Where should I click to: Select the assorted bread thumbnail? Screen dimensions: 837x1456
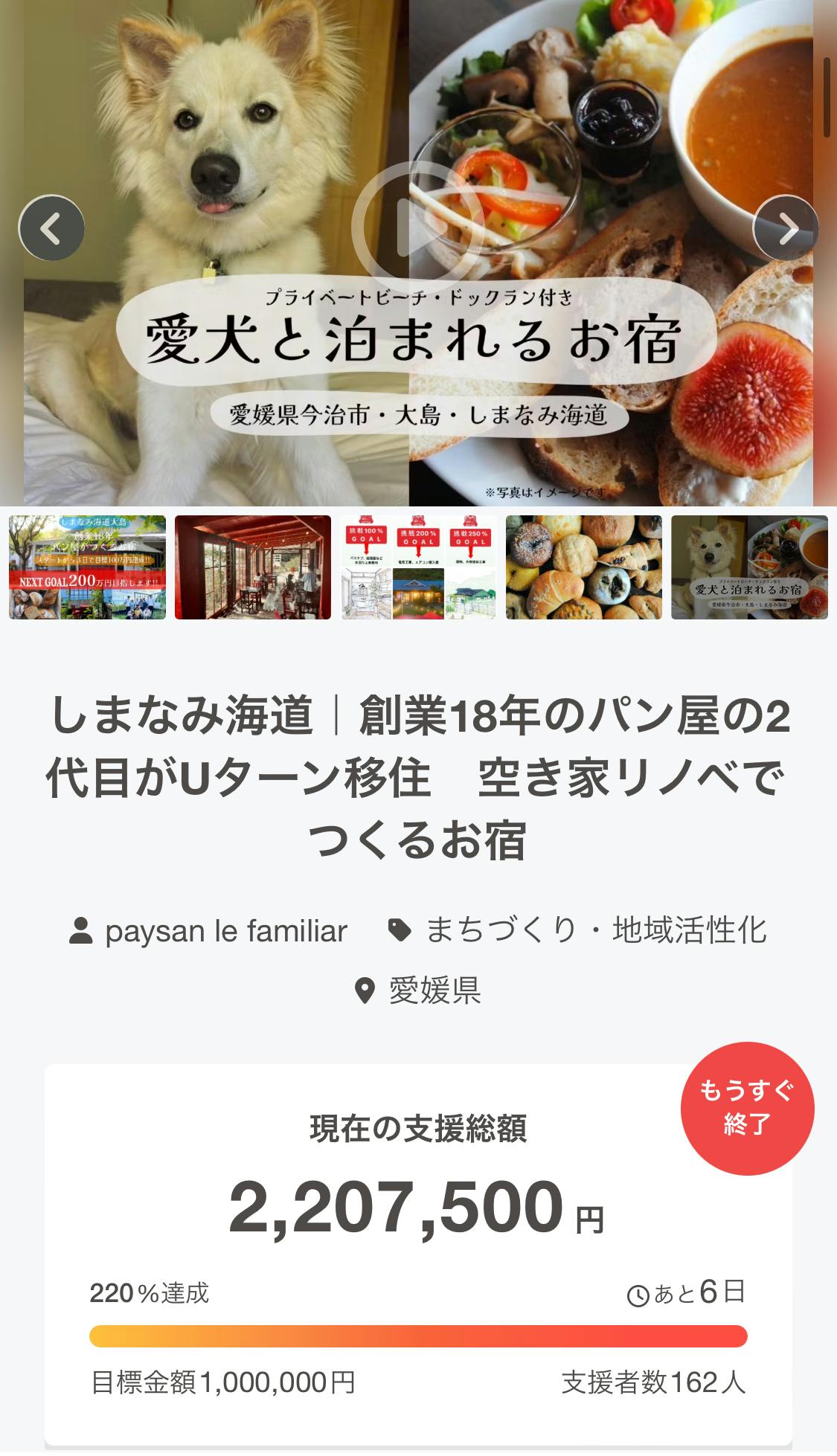coord(584,567)
